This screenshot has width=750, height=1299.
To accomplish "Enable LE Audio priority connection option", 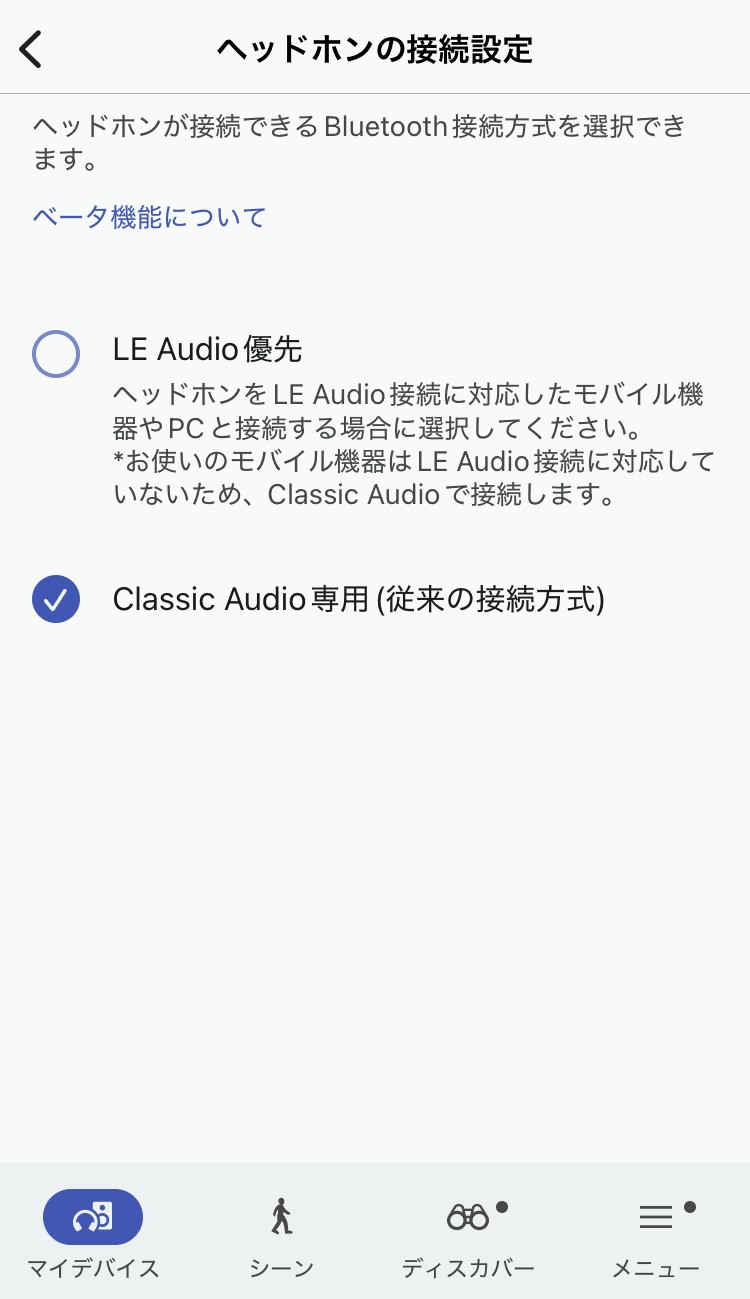I will pos(55,353).
